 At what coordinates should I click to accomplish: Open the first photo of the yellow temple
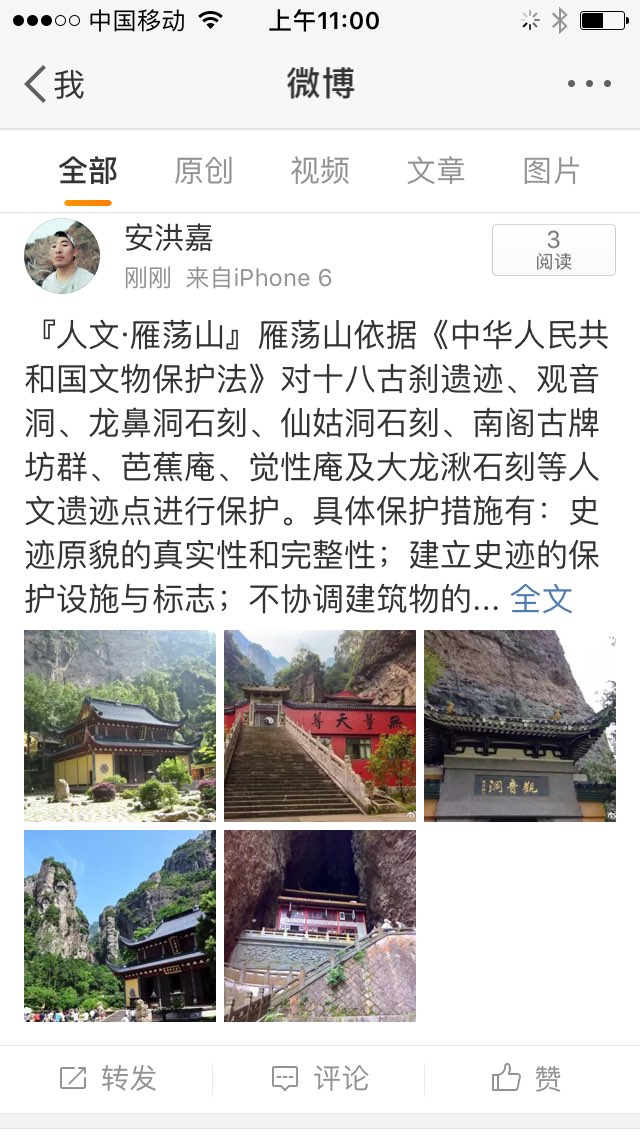tap(120, 726)
